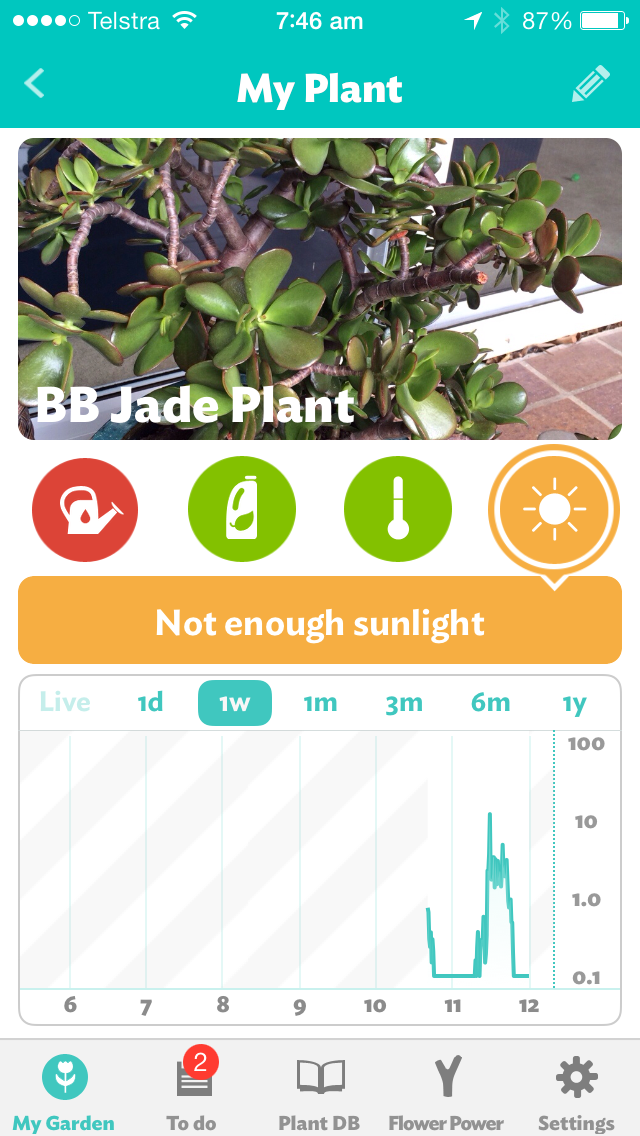Open the Settings tab
This screenshot has width=640, height=1136.
[576, 1092]
